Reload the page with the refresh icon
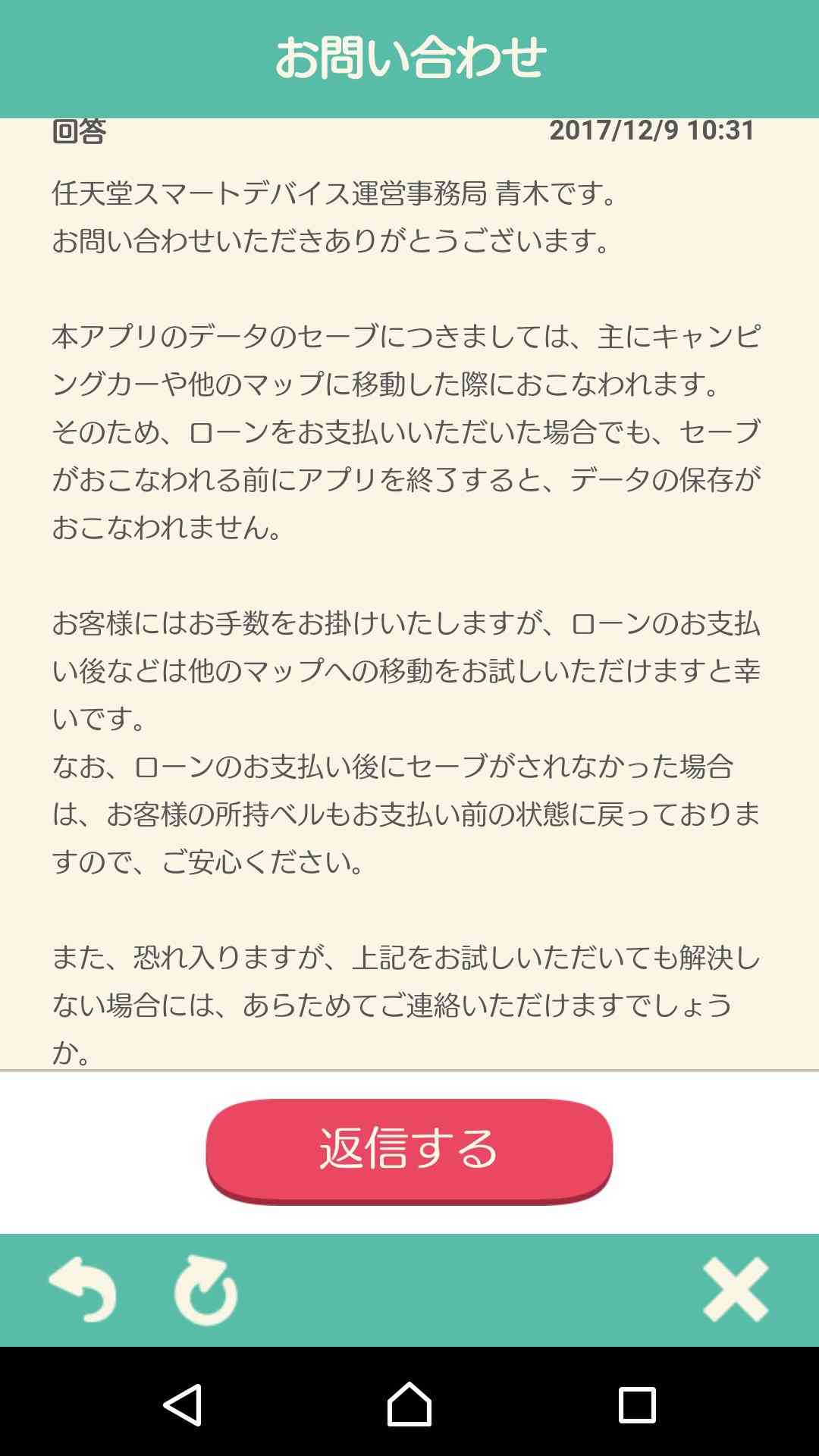 206,1290
